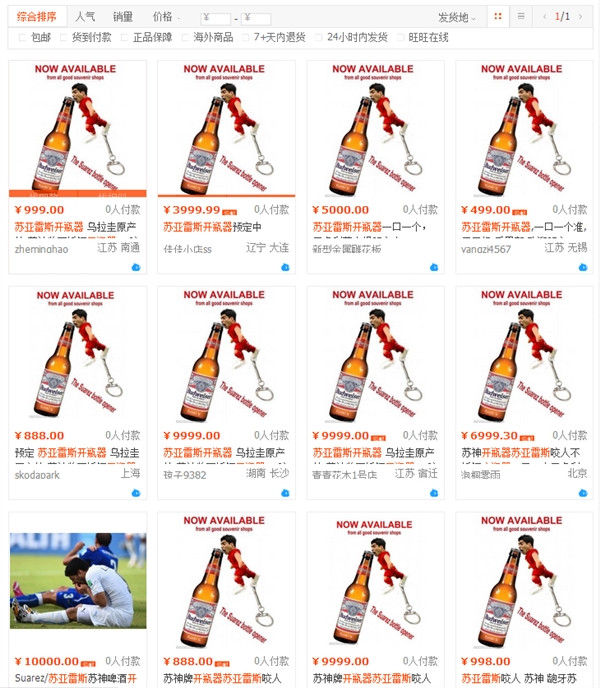The width and height of the screenshot is (600, 688).
Task: Sort results by 销量
Action: [123, 17]
